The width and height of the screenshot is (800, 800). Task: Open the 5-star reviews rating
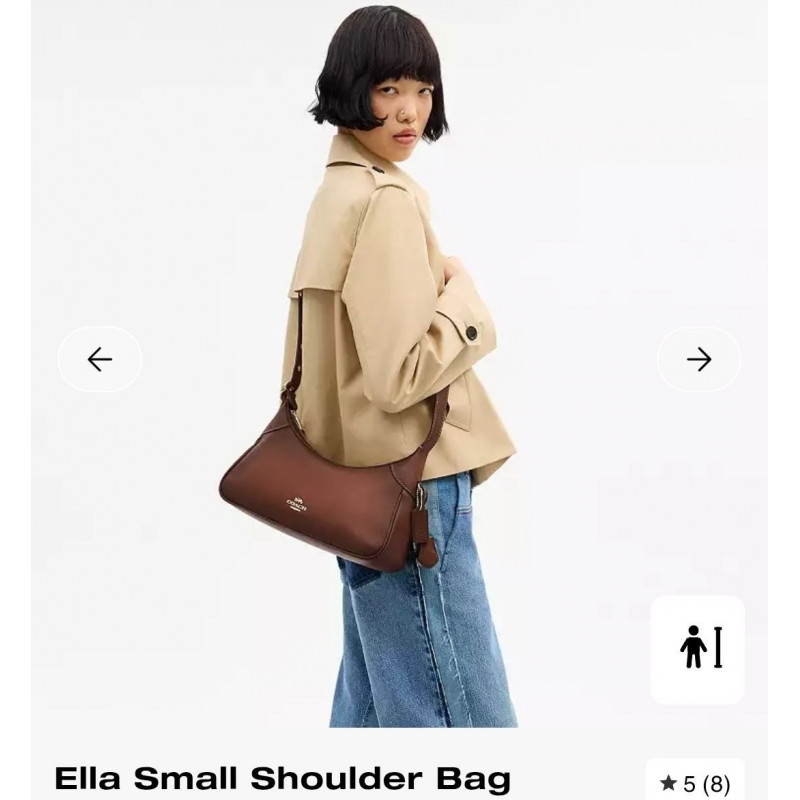point(695,783)
